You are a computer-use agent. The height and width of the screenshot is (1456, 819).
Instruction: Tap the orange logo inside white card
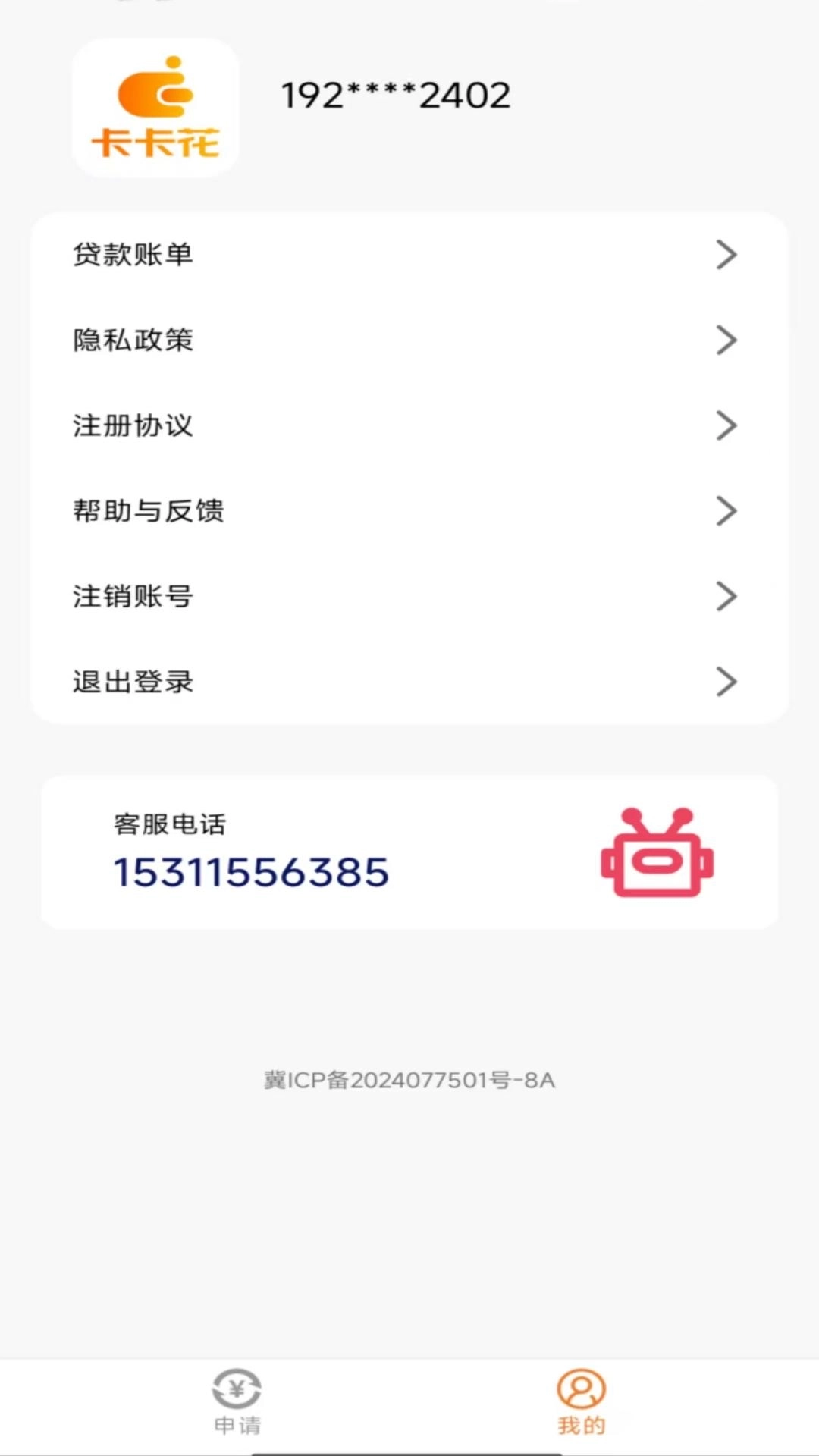click(155, 106)
